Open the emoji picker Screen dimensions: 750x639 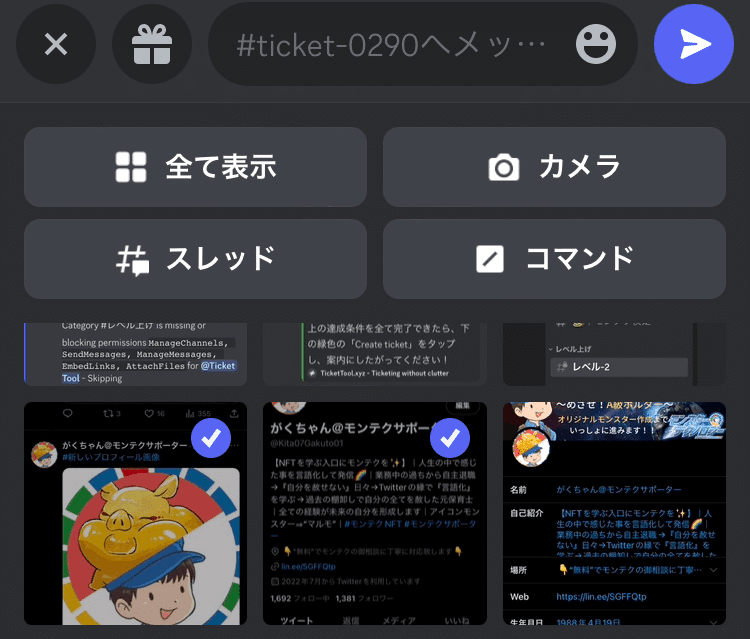click(595, 44)
